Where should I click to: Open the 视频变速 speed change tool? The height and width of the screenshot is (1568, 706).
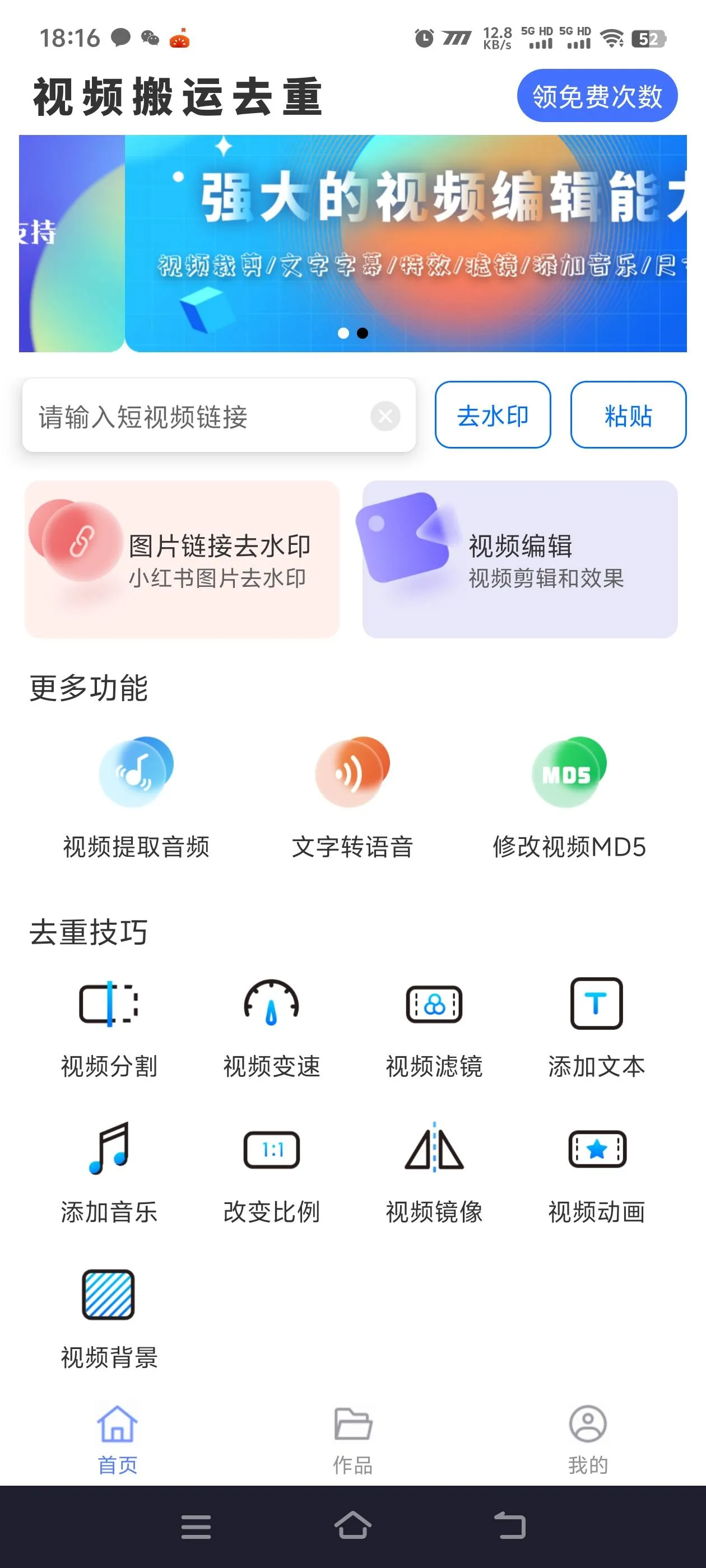[272, 1029]
